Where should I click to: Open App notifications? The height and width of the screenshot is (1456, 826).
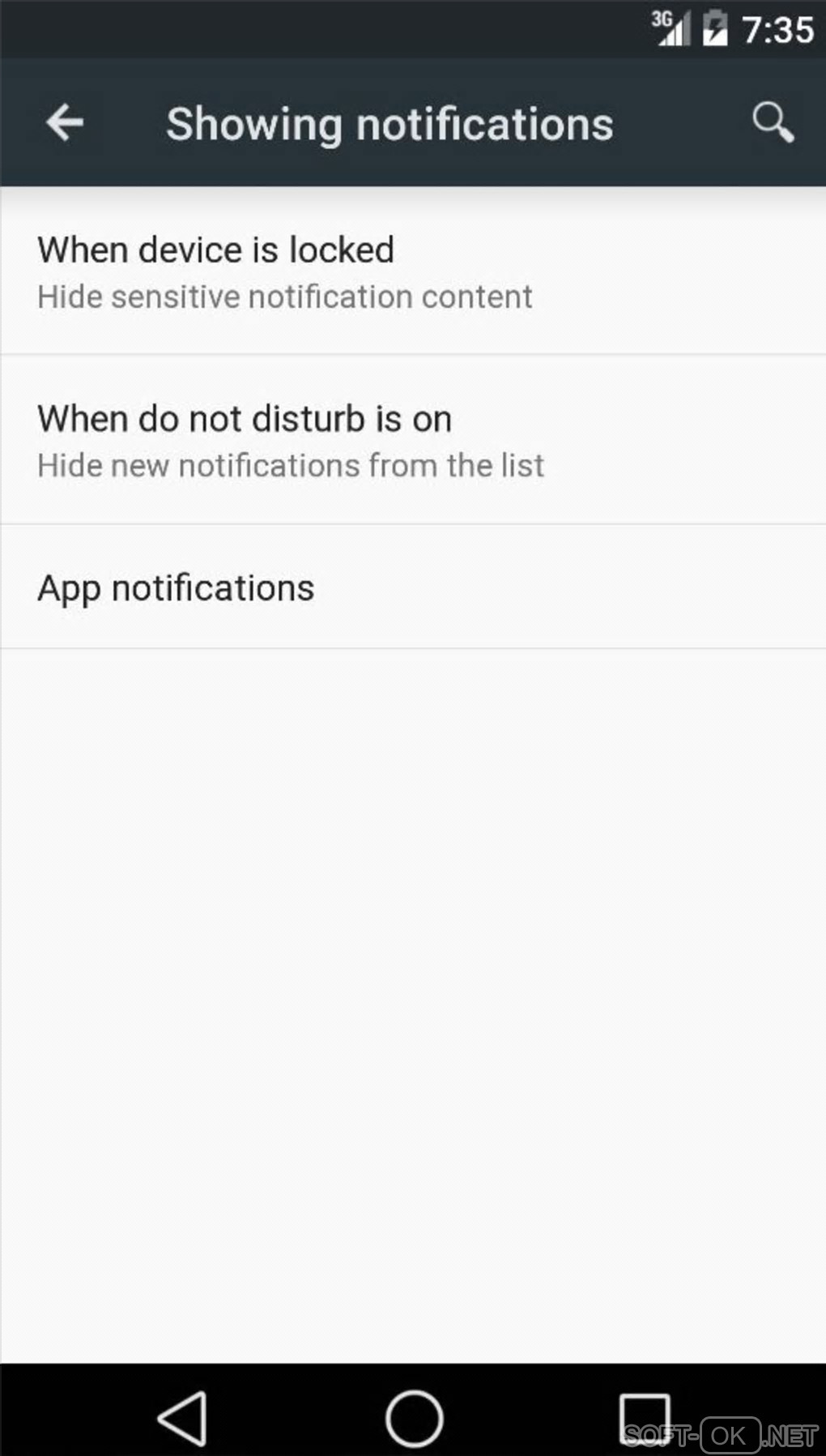click(413, 588)
